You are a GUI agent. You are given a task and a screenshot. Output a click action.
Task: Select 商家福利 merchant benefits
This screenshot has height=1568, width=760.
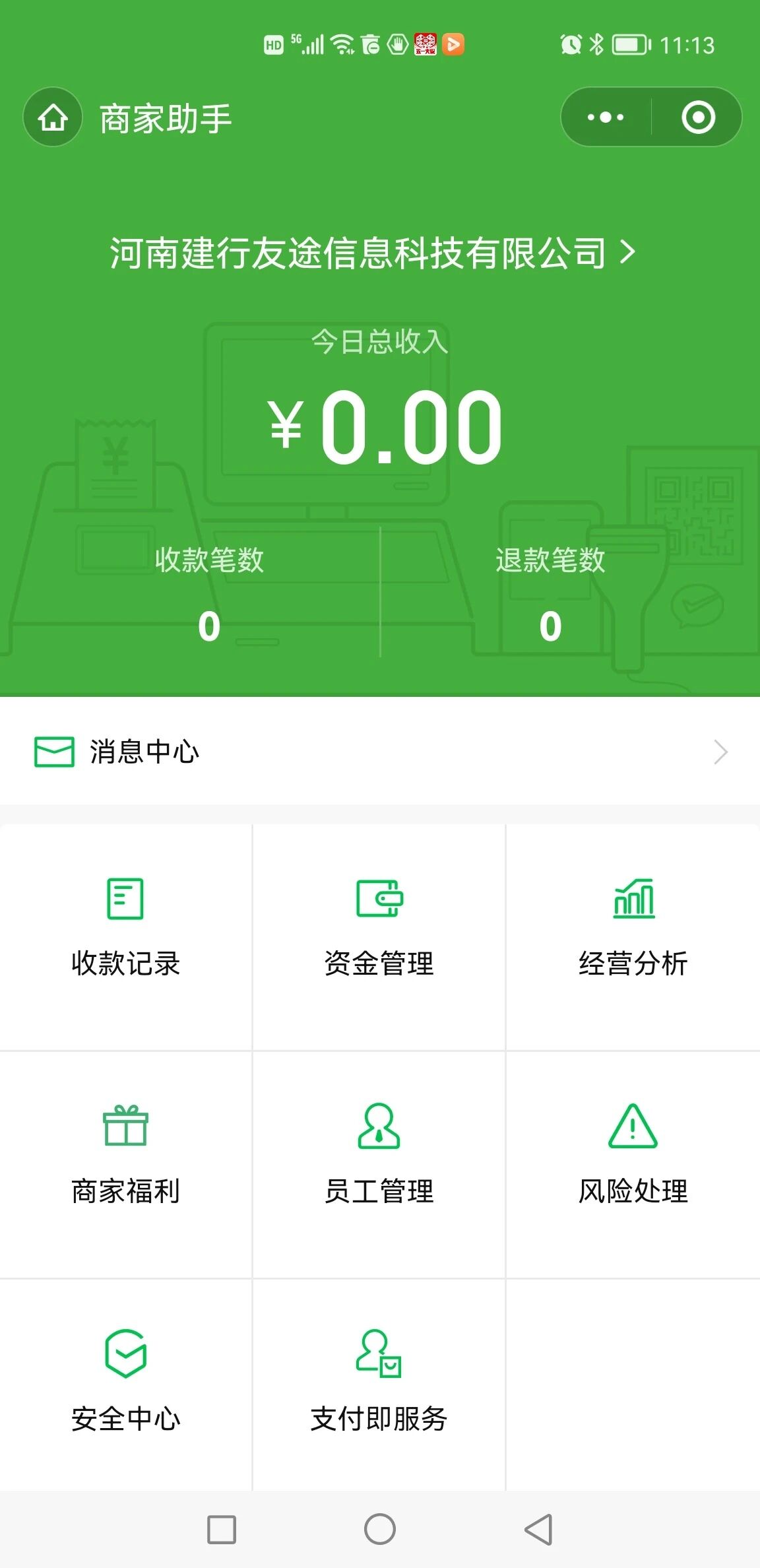(x=125, y=1158)
